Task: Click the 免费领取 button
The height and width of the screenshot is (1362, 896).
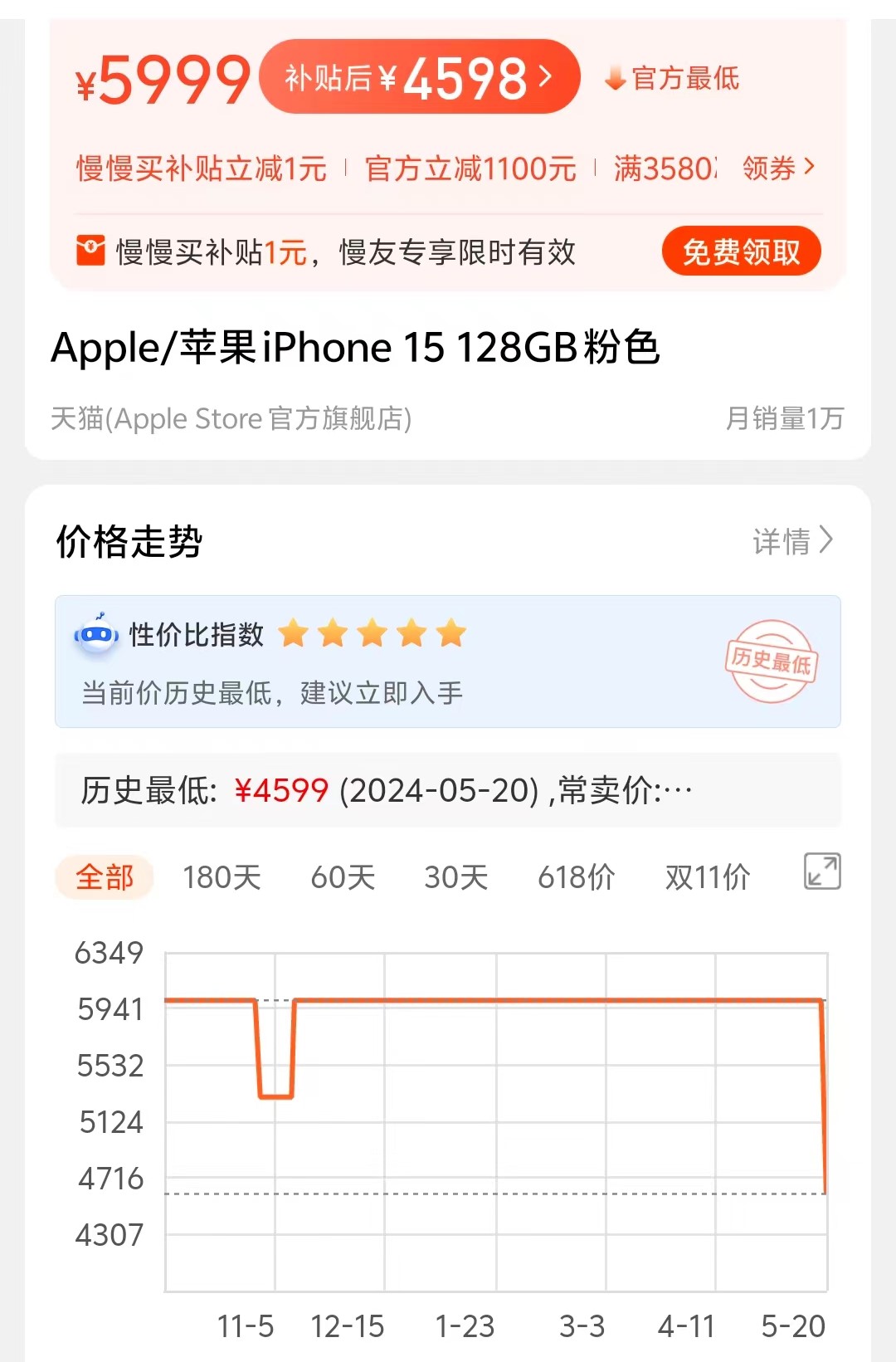Action: pos(741,251)
